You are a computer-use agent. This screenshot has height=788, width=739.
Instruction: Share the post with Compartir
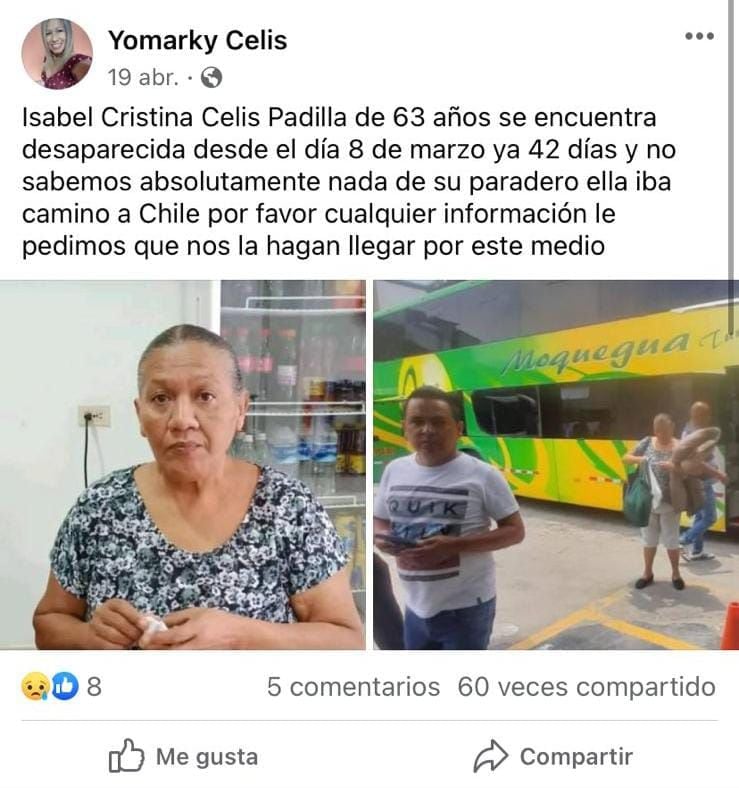(x=553, y=757)
